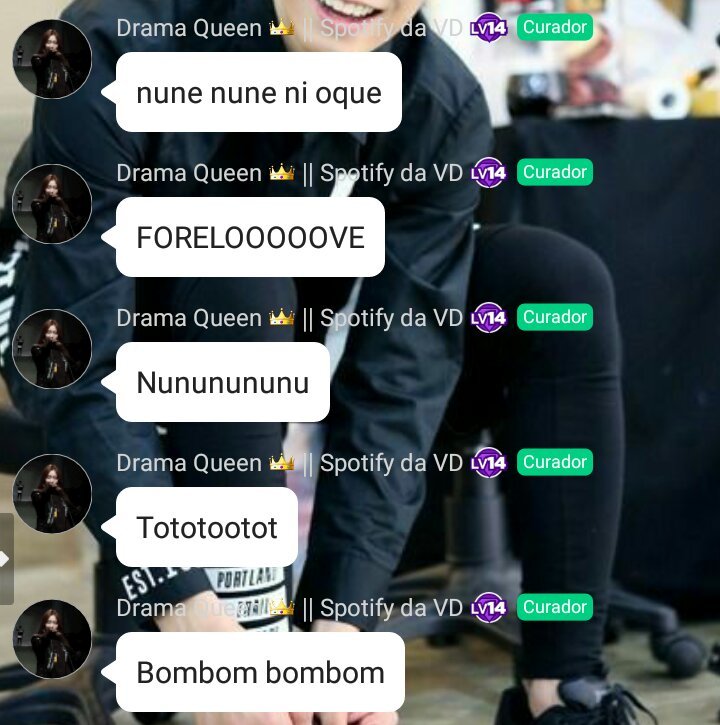Tap profile picture next to FORELOOOOOVE message

coord(52,204)
